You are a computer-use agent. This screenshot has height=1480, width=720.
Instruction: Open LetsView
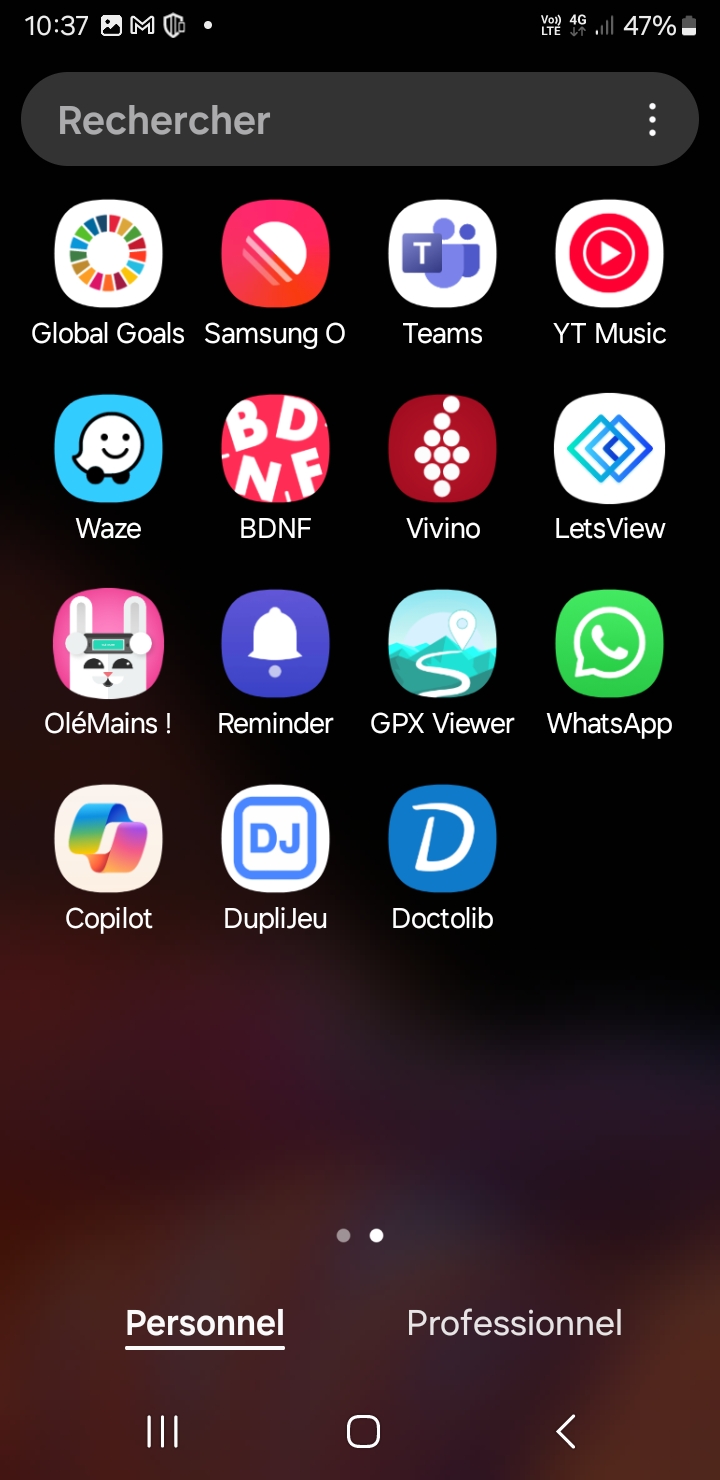tap(609, 449)
